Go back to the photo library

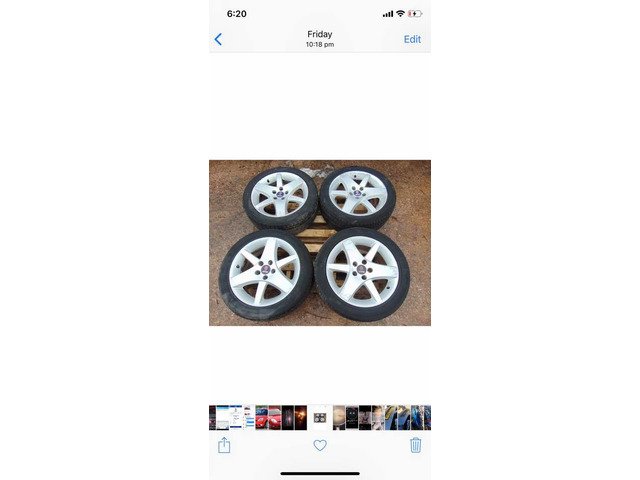coord(218,39)
